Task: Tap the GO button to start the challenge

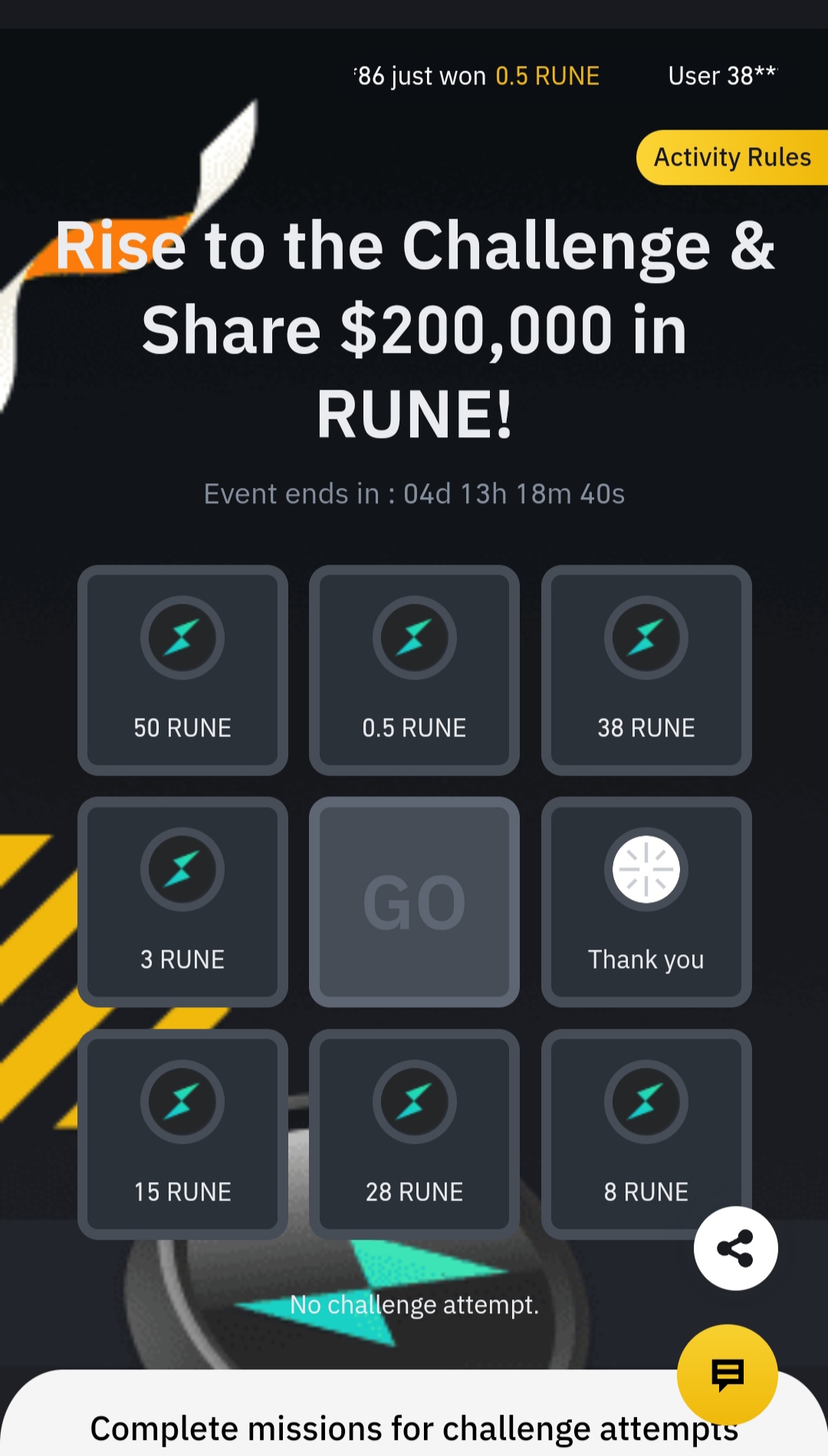Action: pos(414,902)
